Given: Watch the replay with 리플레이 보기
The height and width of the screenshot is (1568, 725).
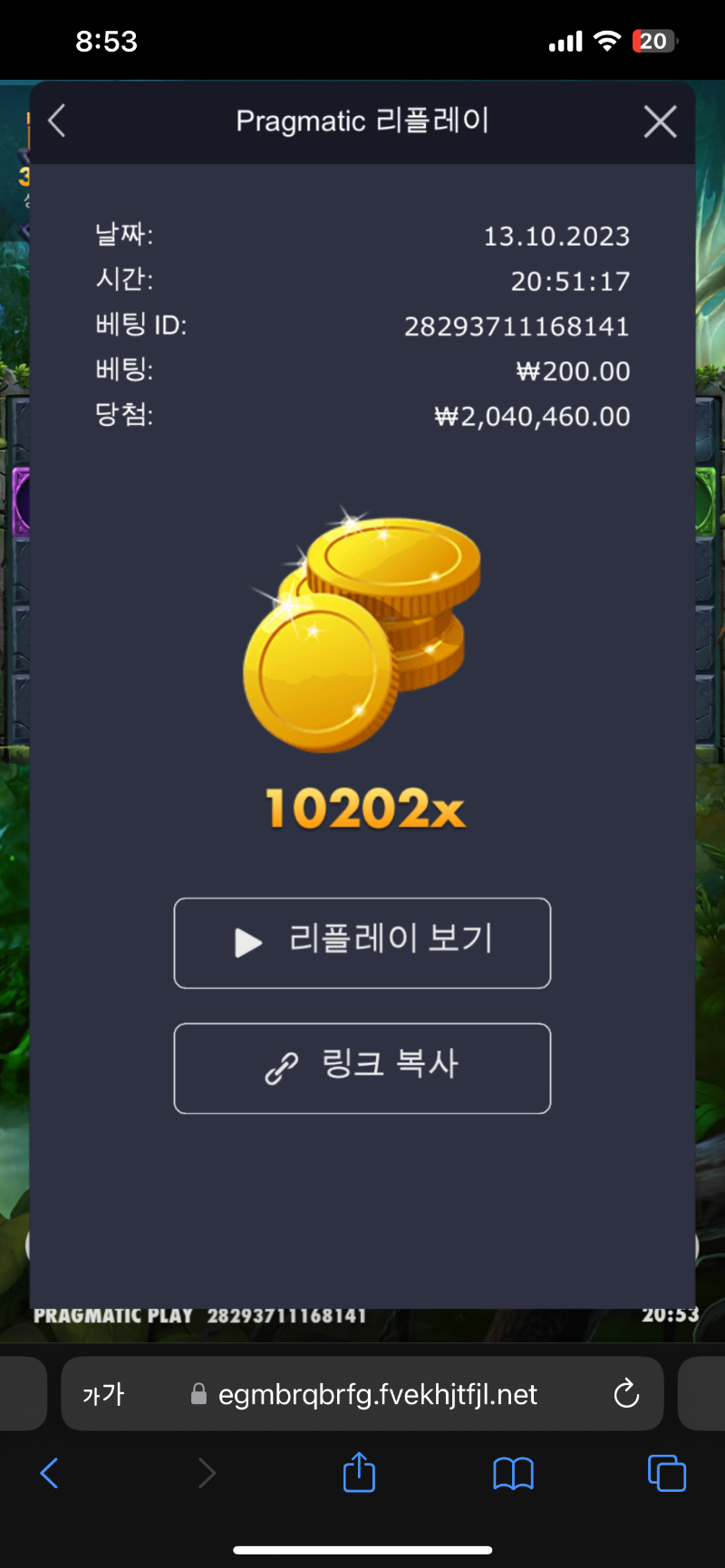Looking at the screenshot, I should (362, 942).
